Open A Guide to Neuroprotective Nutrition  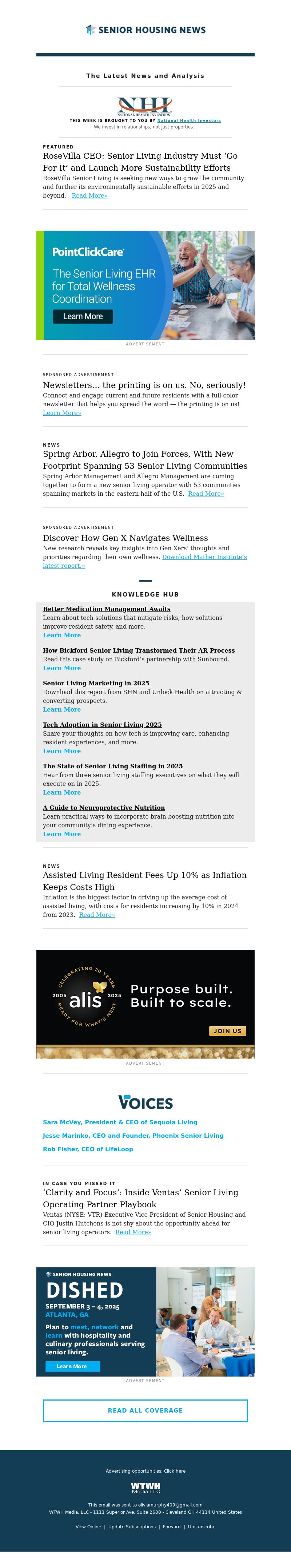(x=104, y=808)
